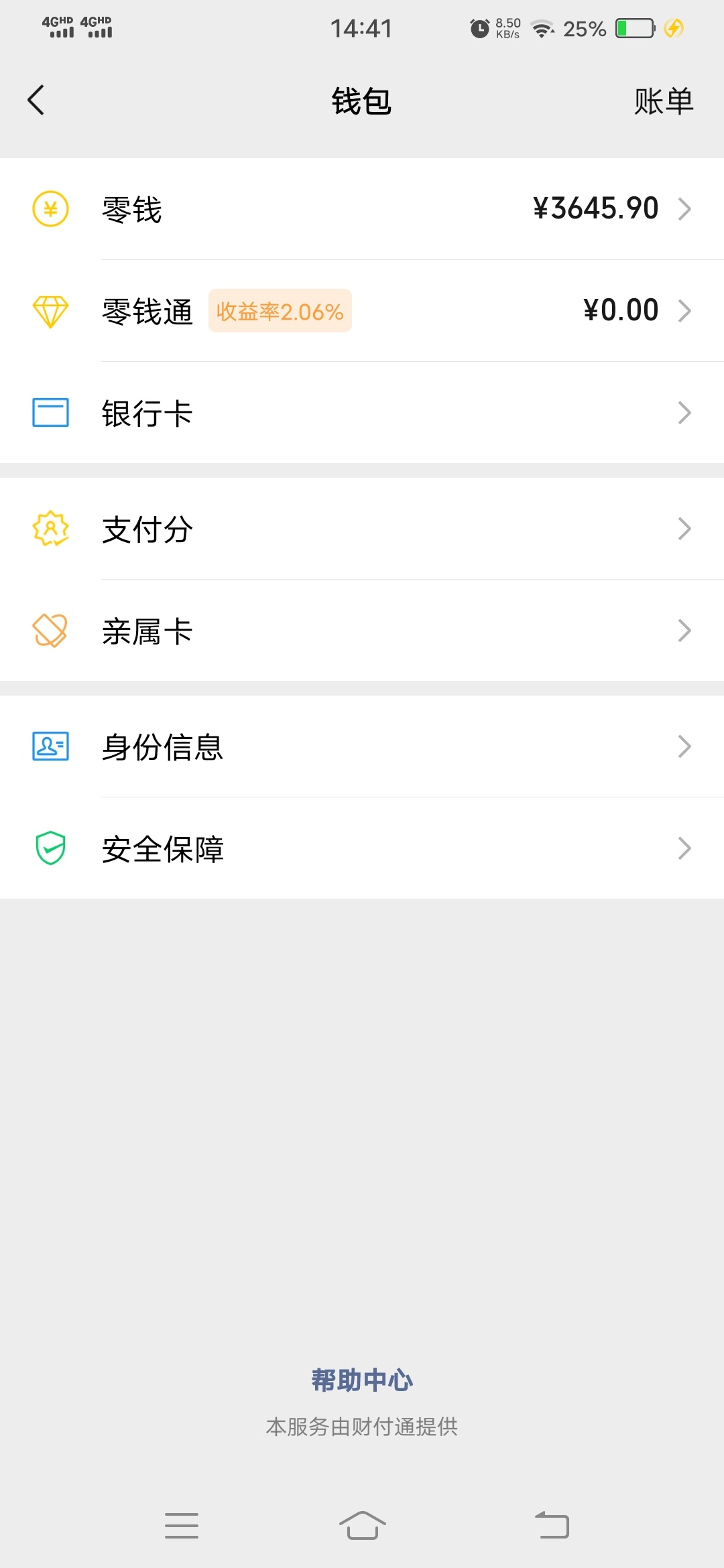Image resolution: width=724 pixels, height=1568 pixels.
Task: Go back from the 钱包 screen
Action: point(36,101)
